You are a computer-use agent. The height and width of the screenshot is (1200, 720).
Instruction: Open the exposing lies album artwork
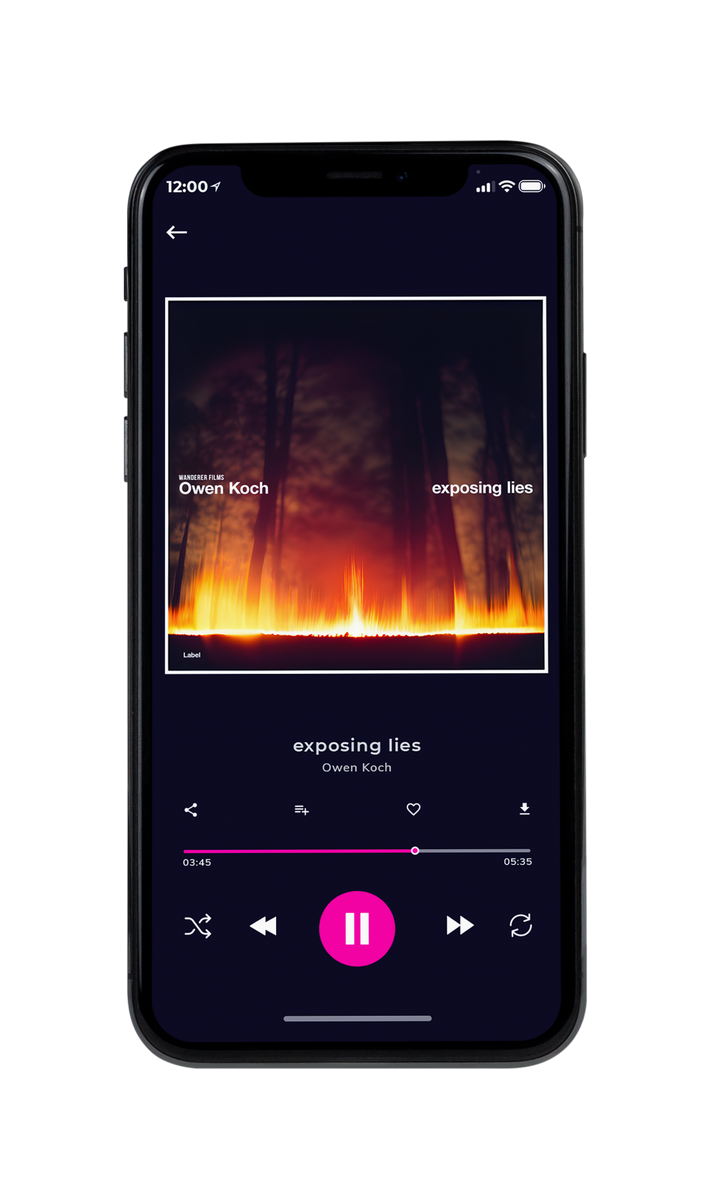[356, 485]
